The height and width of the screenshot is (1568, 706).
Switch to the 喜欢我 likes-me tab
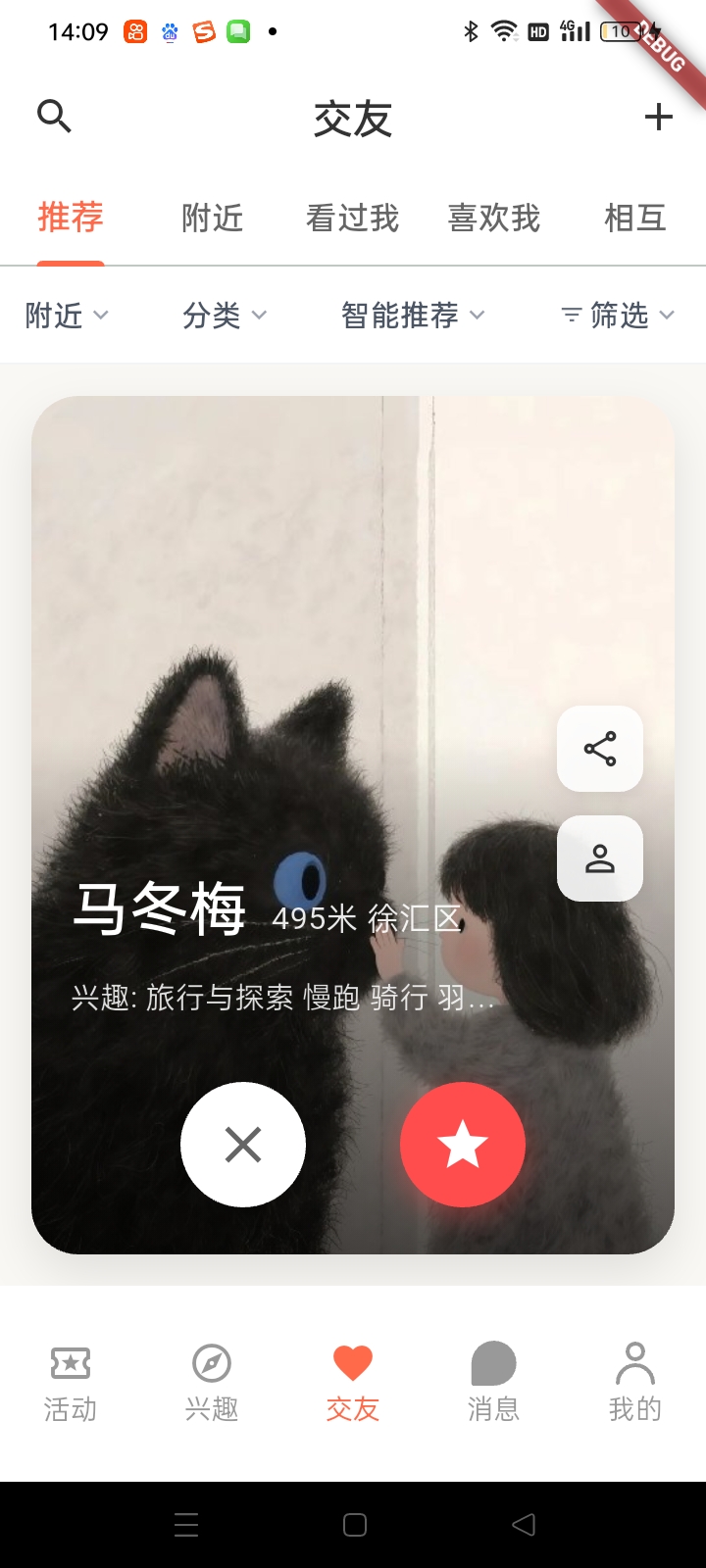click(x=494, y=218)
